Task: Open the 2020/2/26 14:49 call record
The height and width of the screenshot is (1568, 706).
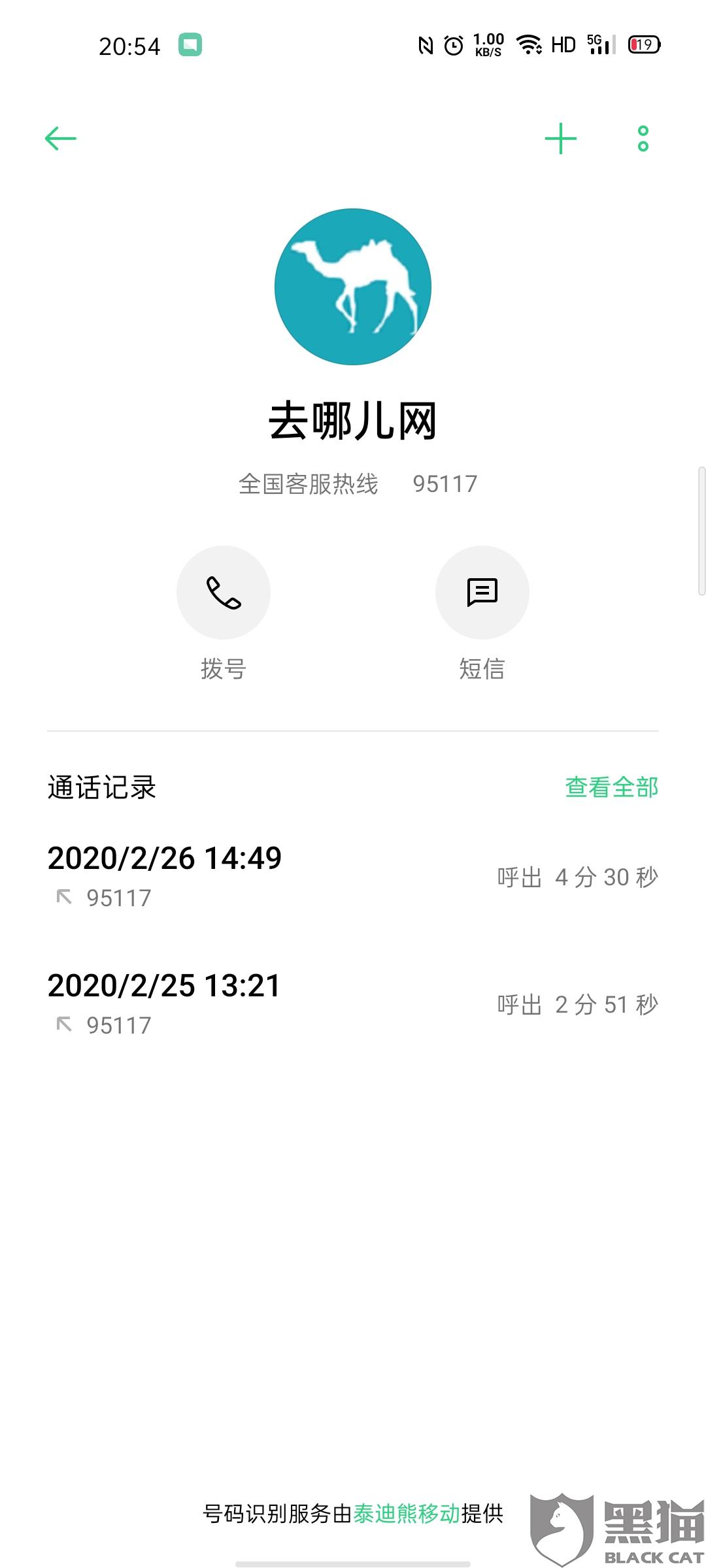Action: [x=353, y=876]
